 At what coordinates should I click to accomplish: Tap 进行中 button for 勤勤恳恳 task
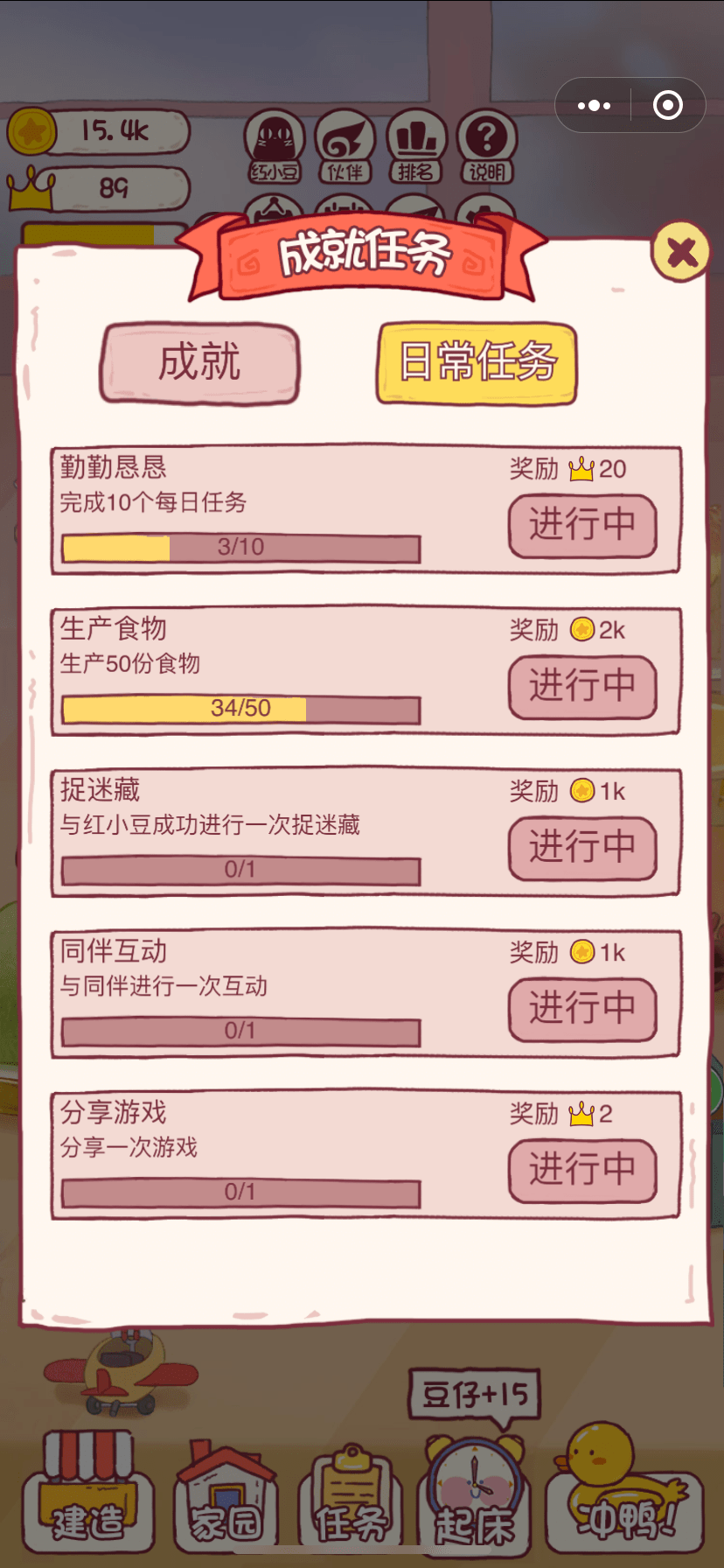coord(582,526)
